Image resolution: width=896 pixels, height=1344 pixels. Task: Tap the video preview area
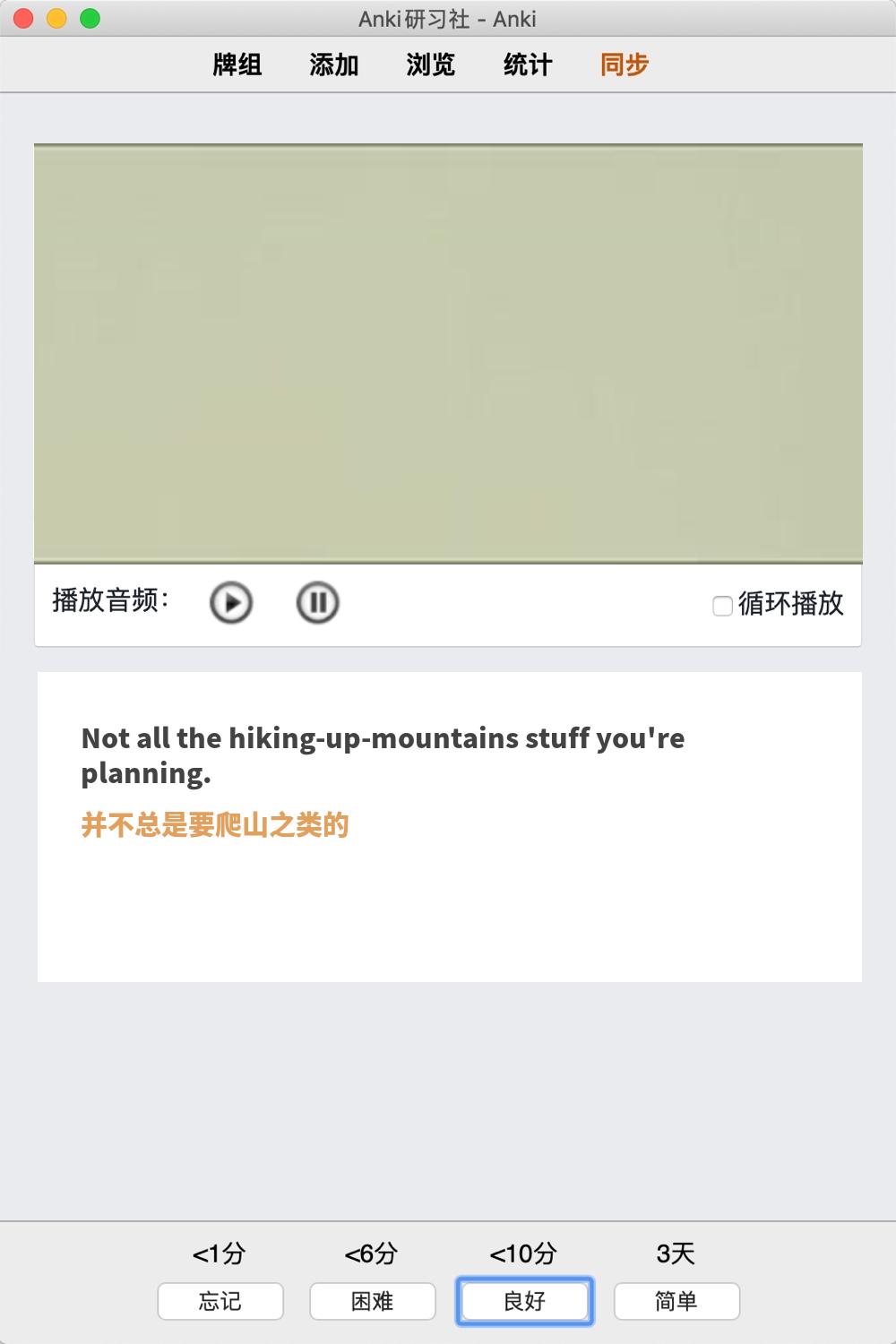448,353
